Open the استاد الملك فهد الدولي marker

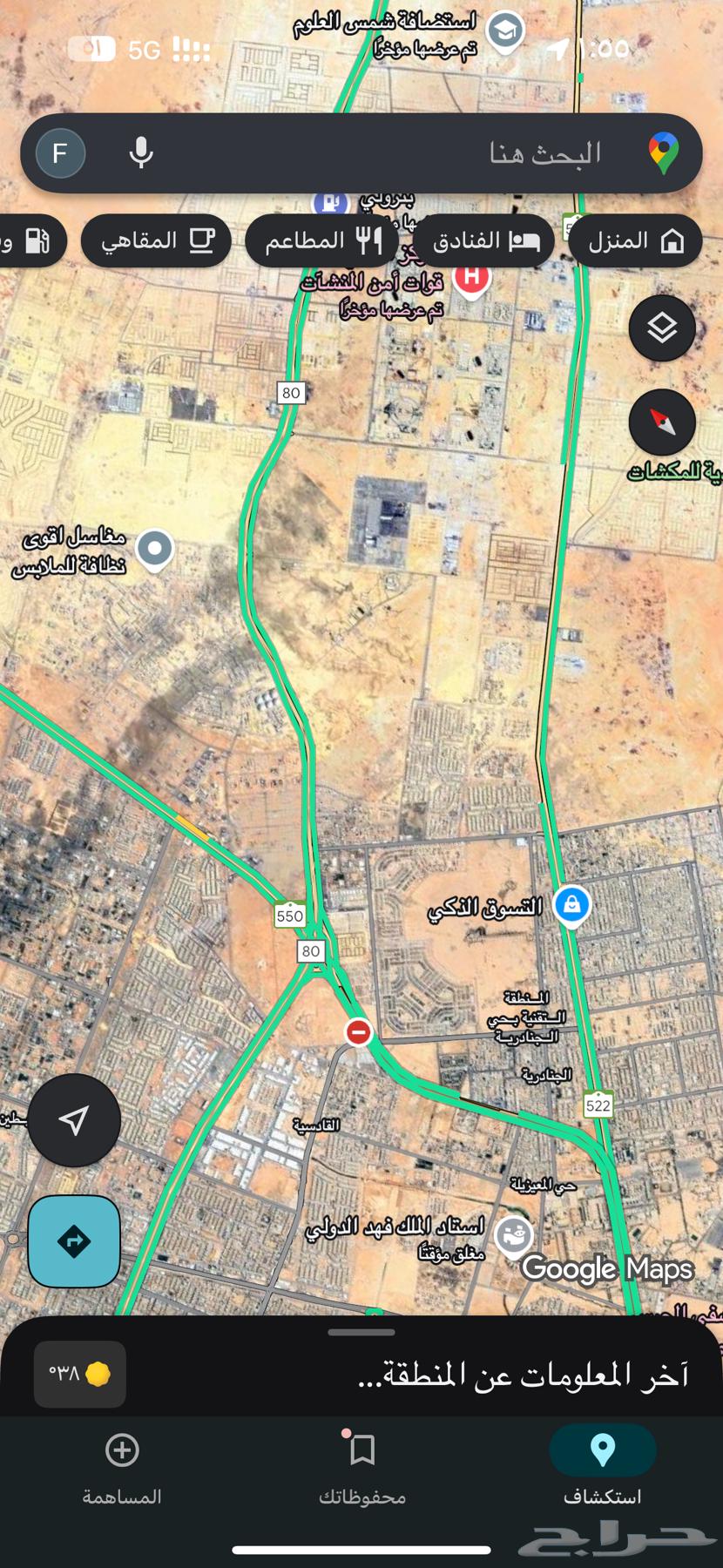pos(513,1235)
